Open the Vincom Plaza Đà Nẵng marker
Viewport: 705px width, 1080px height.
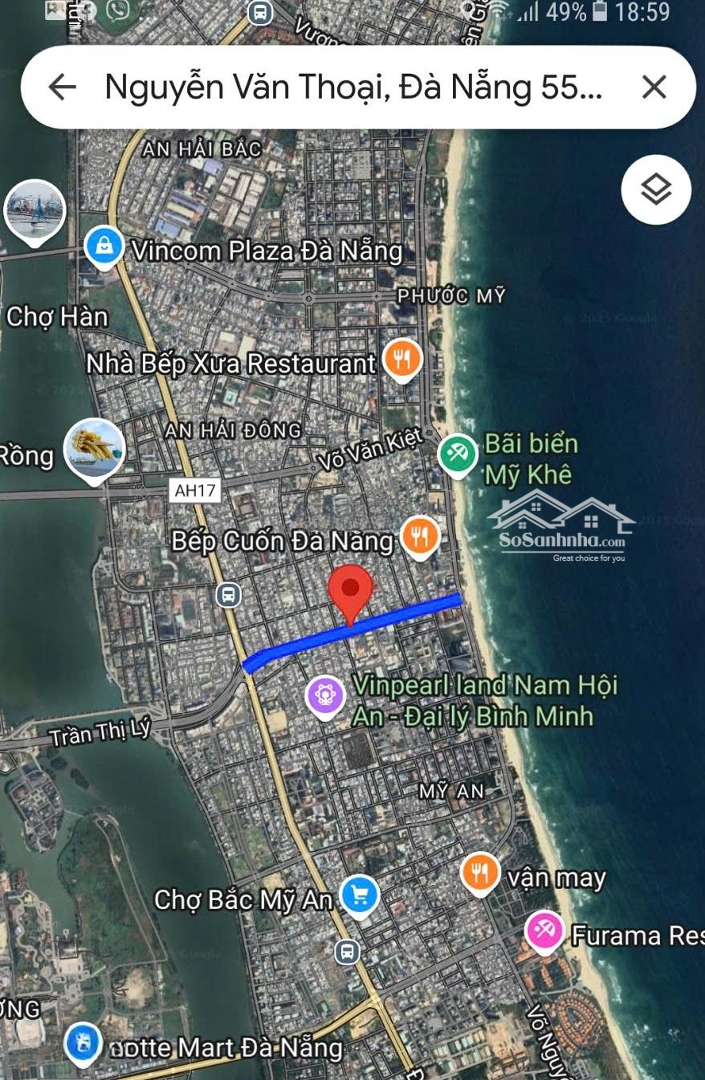[104, 246]
